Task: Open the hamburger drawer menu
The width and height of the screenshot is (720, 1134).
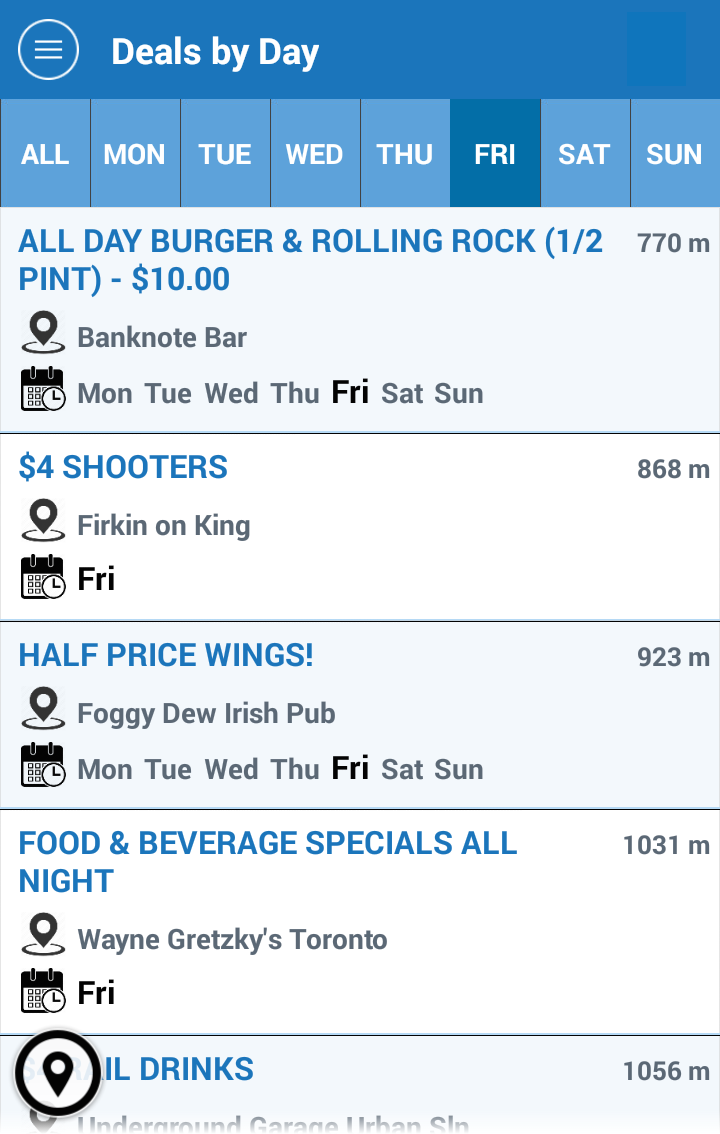Action: [x=48, y=50]
